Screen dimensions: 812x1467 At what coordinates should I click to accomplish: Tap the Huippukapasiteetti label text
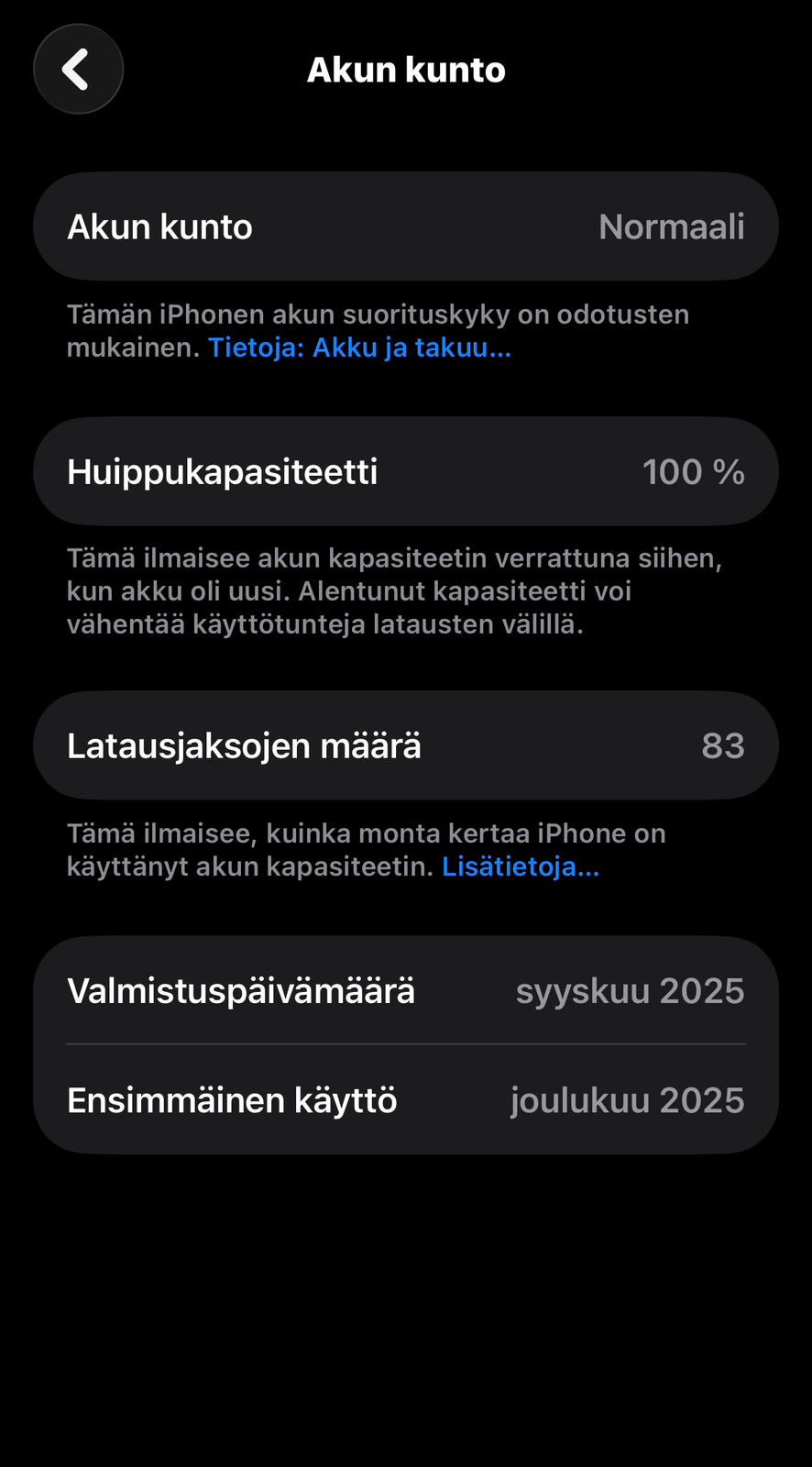221,471
